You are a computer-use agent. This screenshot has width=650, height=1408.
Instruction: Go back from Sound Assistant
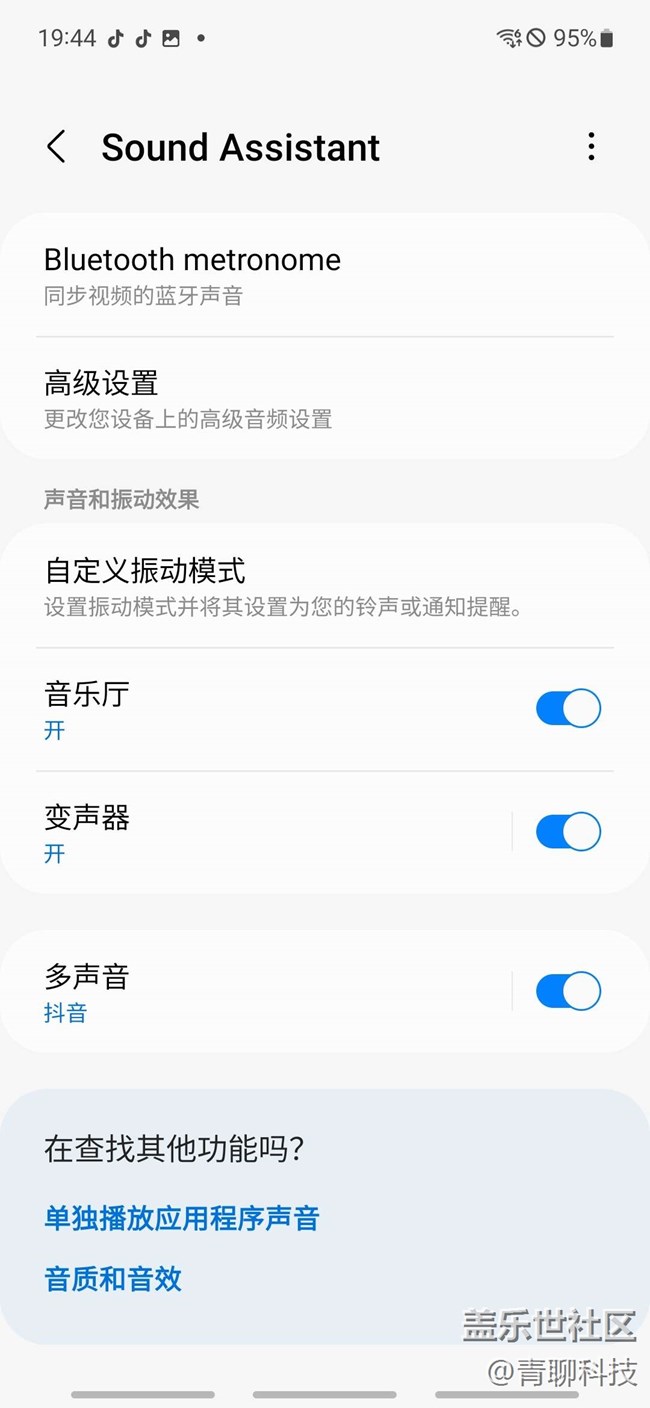click(x=57, y=147)
